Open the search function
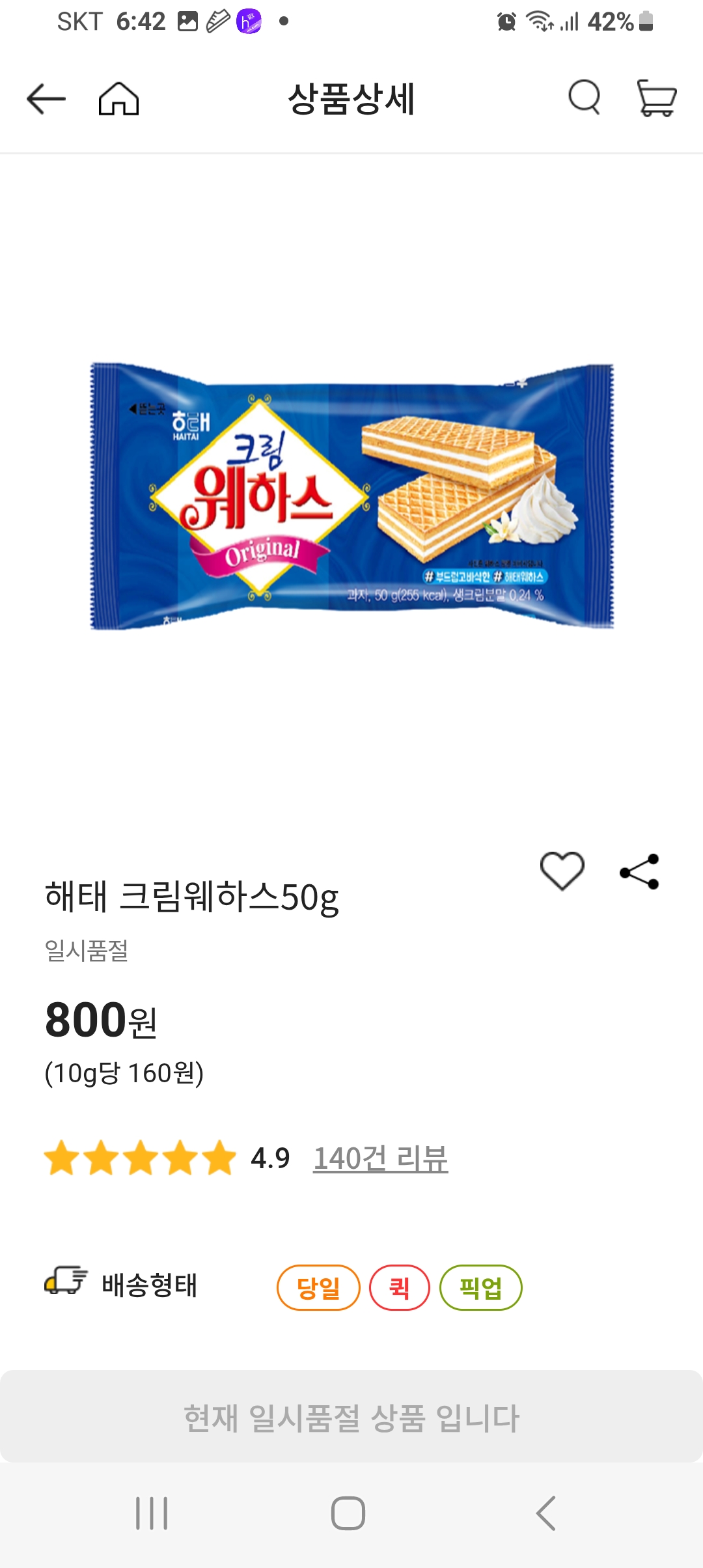Viewport: 703px width, 1568px height. click(585, 99)
